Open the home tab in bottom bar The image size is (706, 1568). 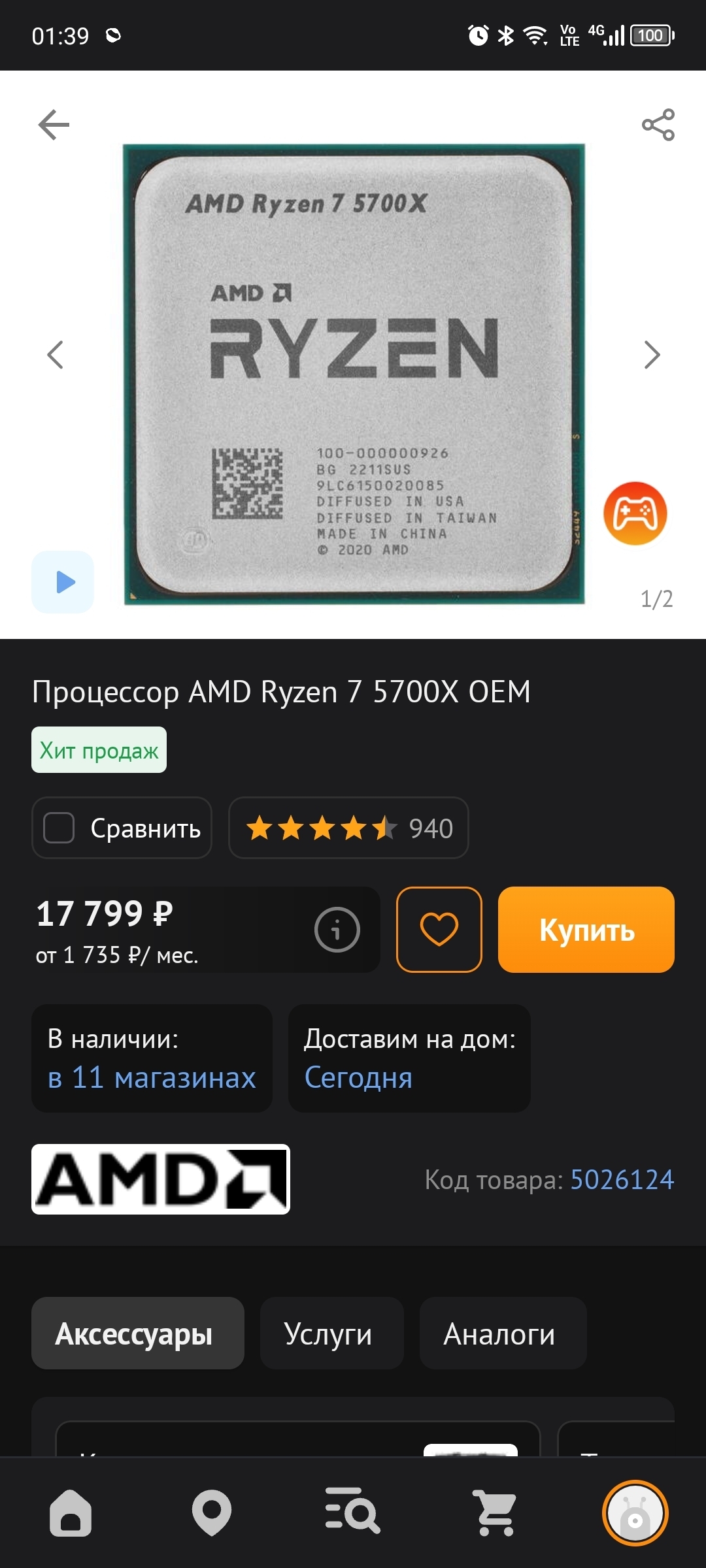(71, 1512)
